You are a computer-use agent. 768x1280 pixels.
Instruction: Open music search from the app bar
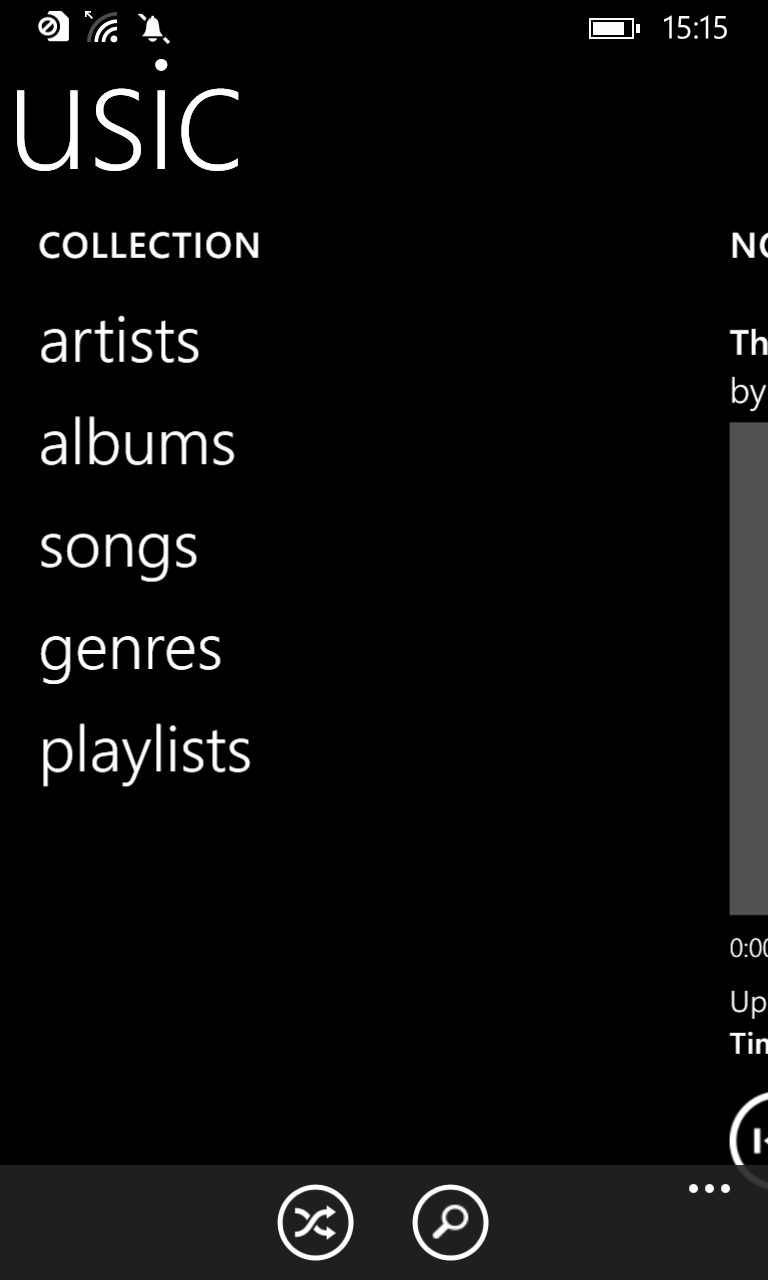450,1222
